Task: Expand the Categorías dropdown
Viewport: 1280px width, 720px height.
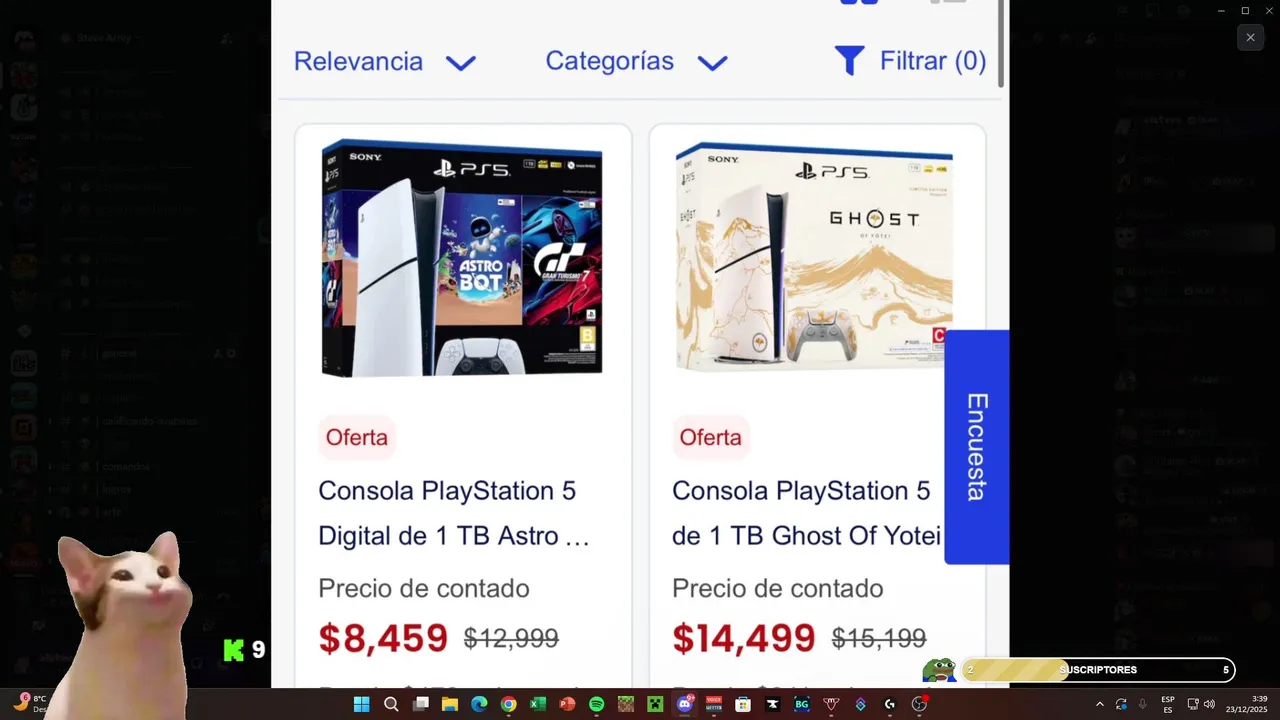Action: point(636,62)
